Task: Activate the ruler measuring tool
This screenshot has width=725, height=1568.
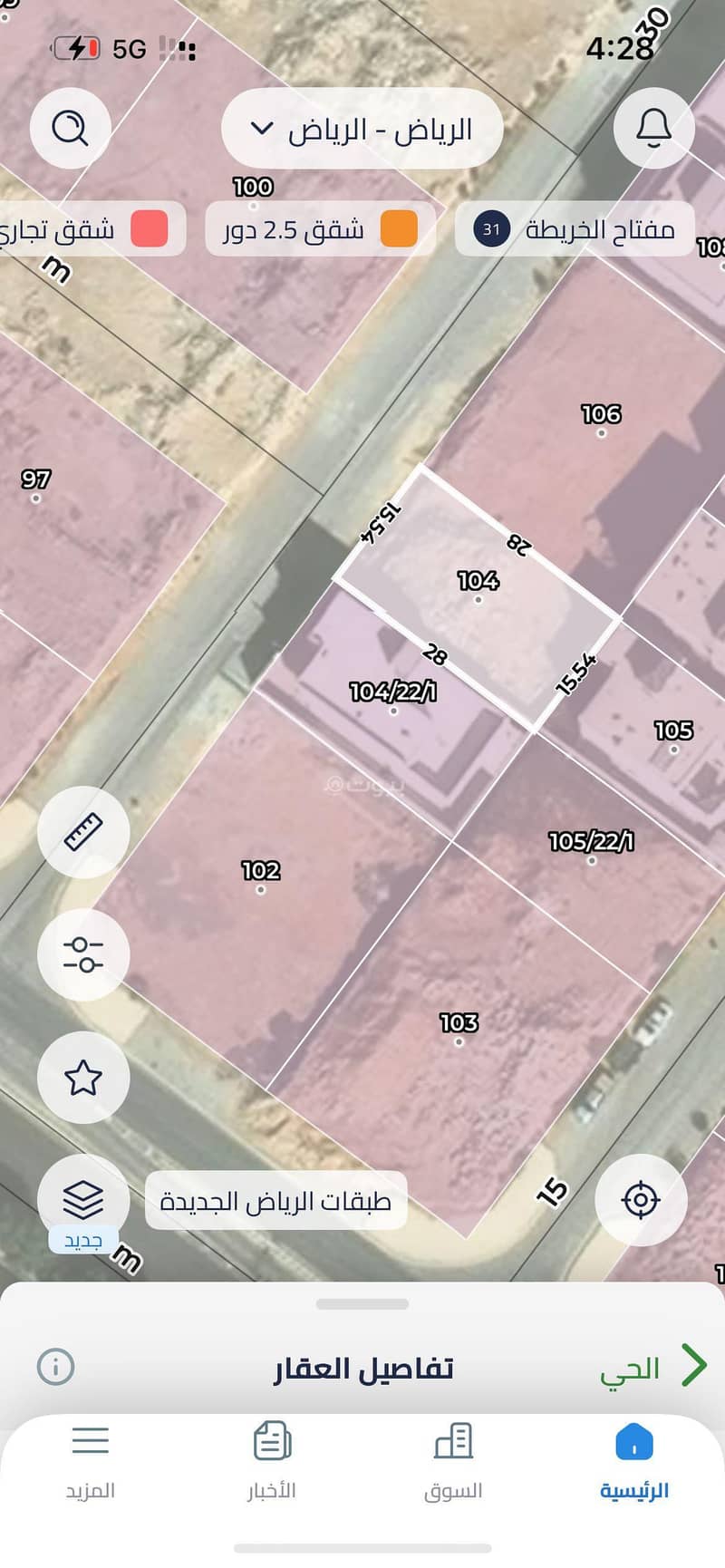Action: coord(83,831)
